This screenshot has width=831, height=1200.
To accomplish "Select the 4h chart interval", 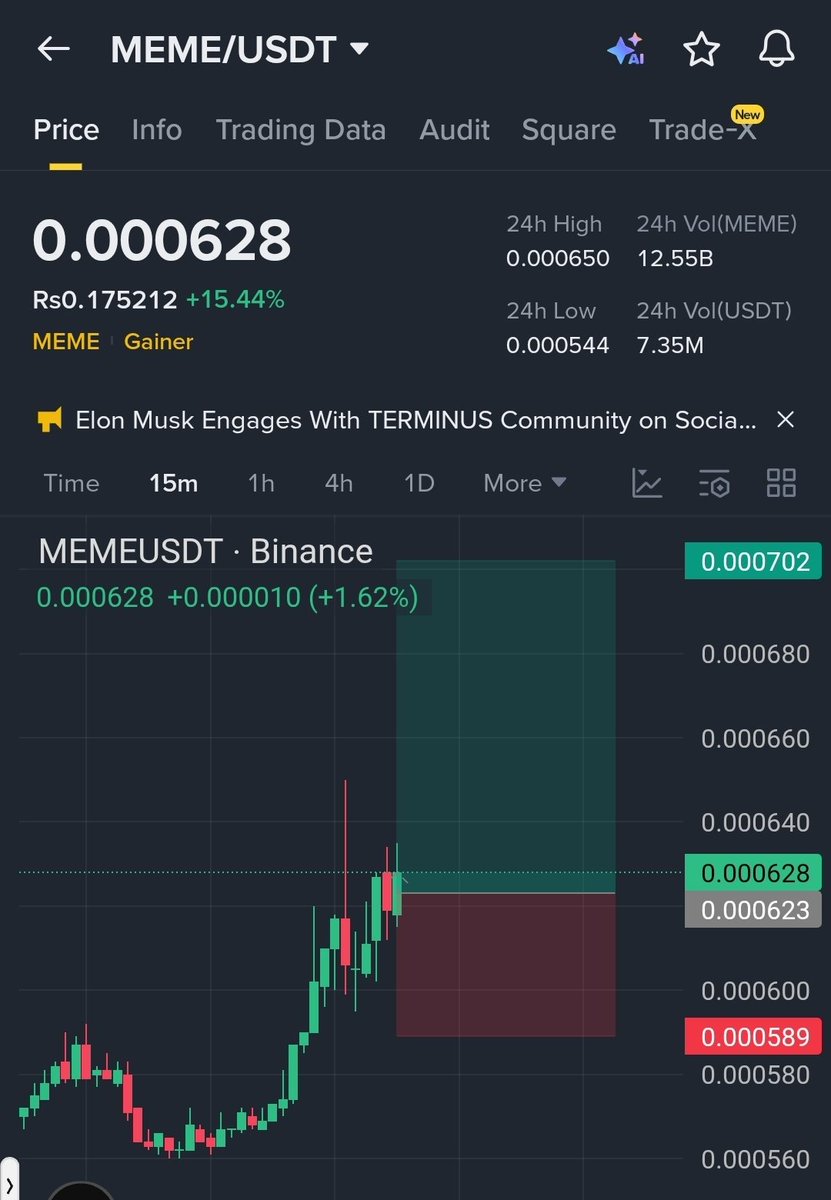I will (x=338, y=483).
